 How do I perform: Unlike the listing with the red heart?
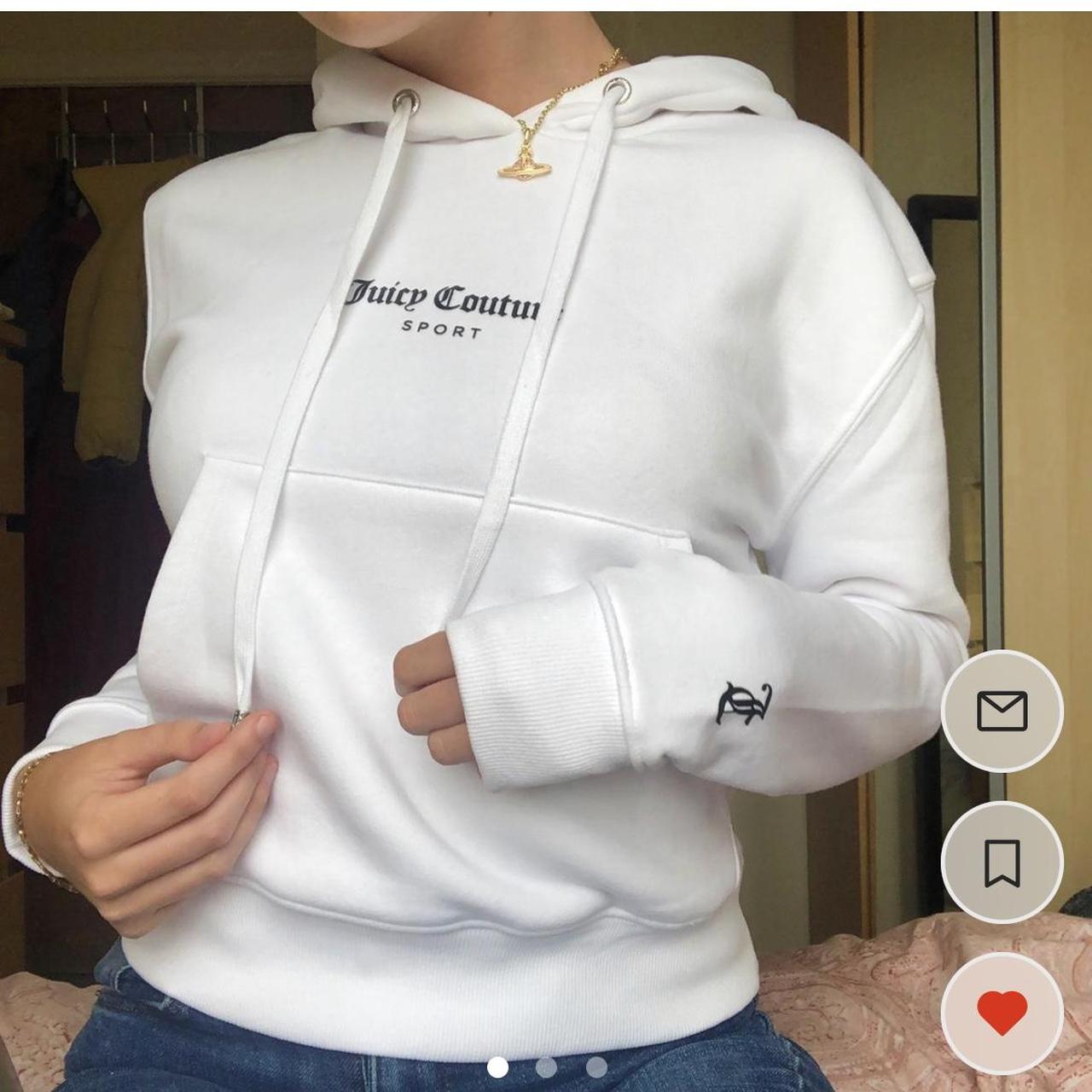[x=1002, y=1014]
